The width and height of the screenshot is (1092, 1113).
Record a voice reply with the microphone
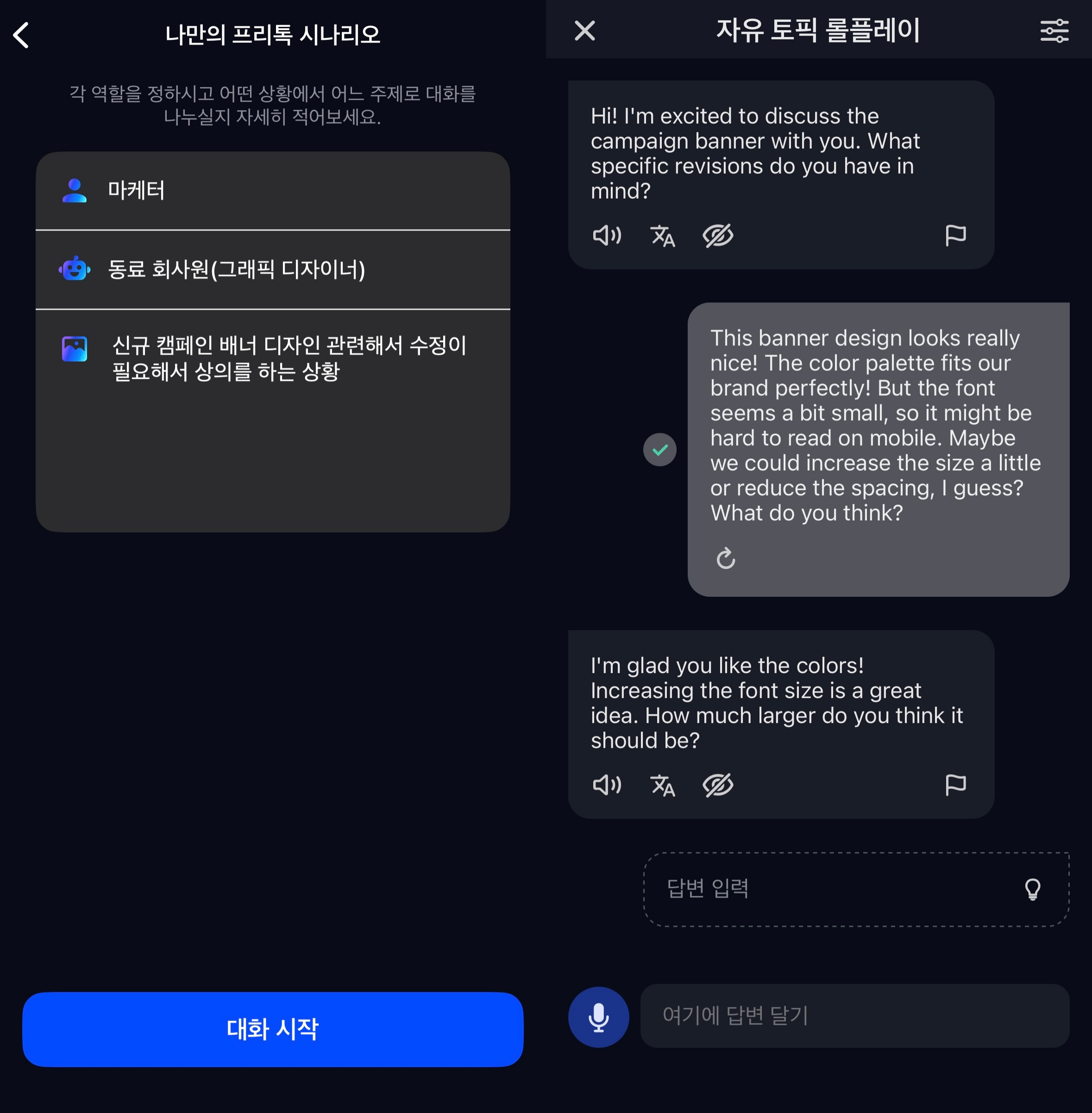(x=598, y=1017)
